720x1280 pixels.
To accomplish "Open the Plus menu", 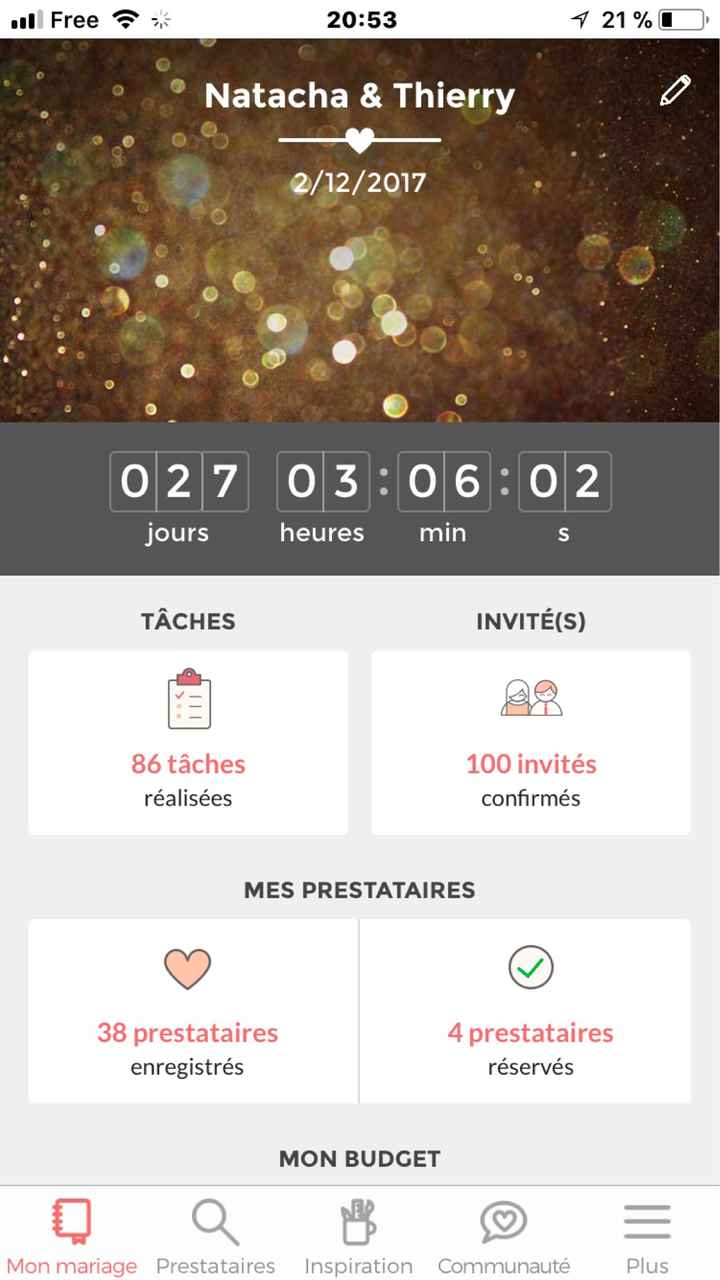I will (646, 1235).
